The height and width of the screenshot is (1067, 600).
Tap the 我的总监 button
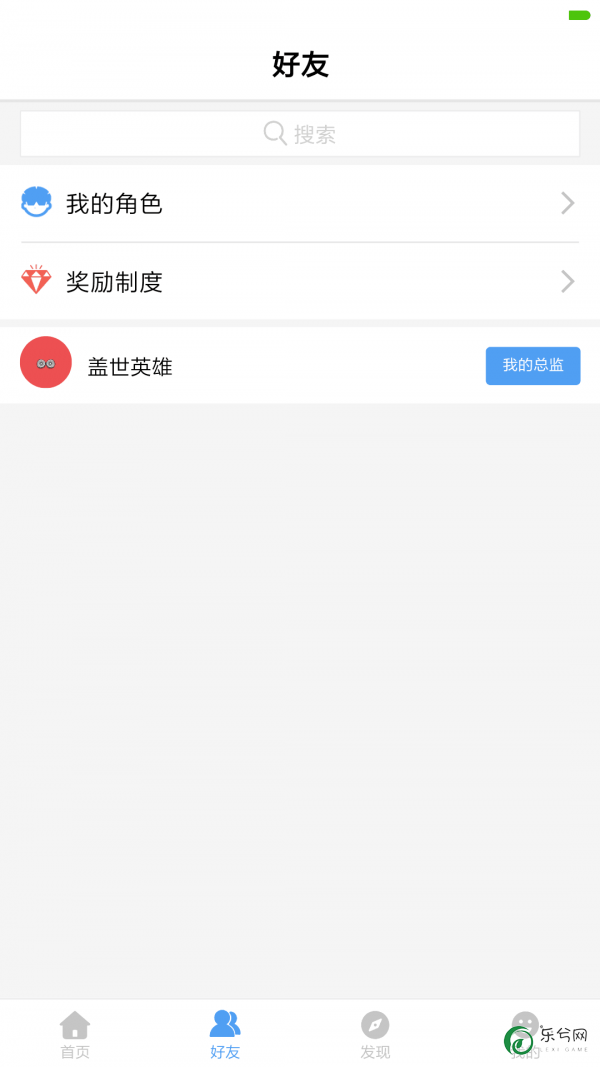pyautogui.click(x=533, y=365)
